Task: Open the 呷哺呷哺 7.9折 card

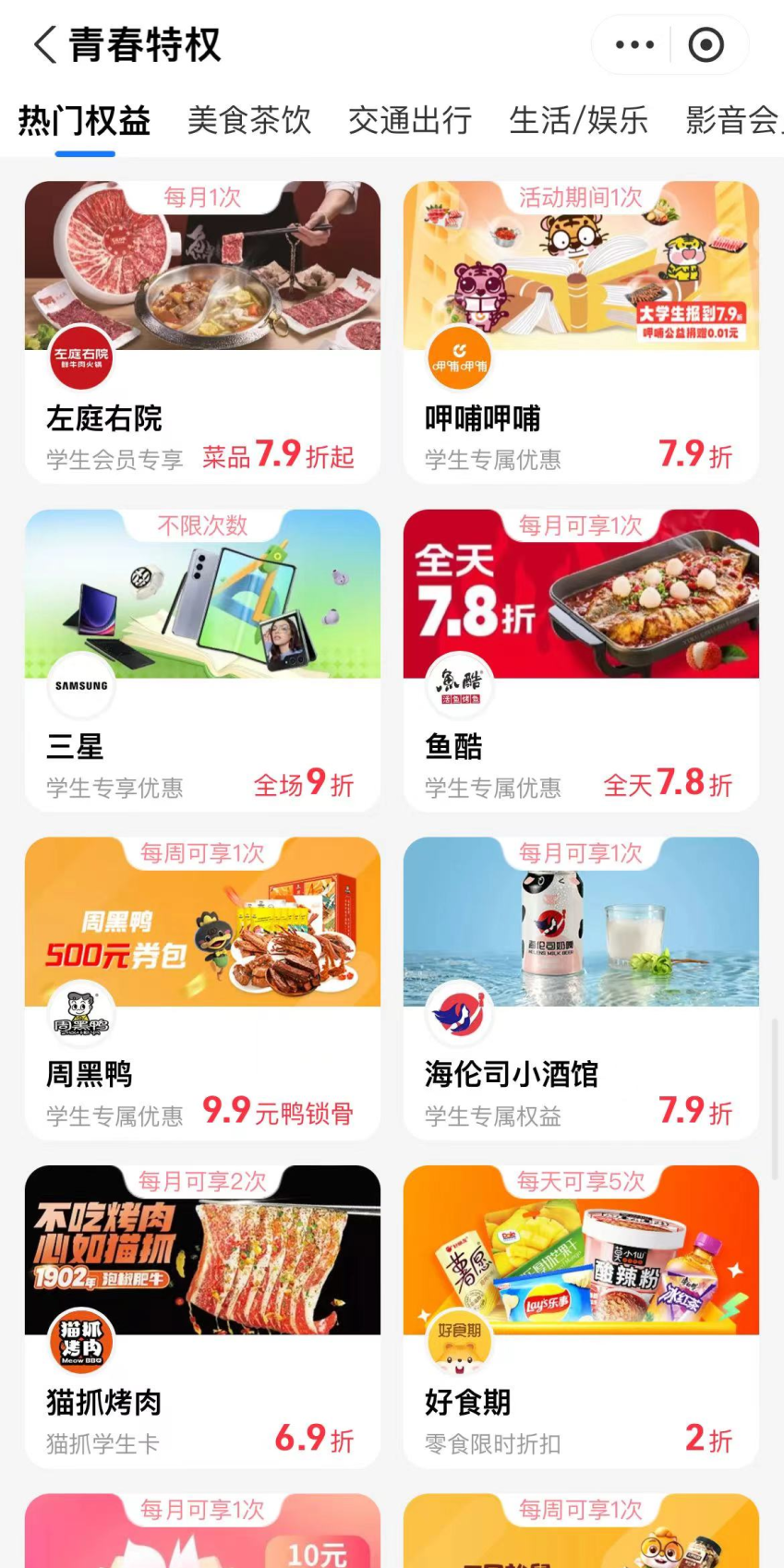Action: [x=581, y=332]
